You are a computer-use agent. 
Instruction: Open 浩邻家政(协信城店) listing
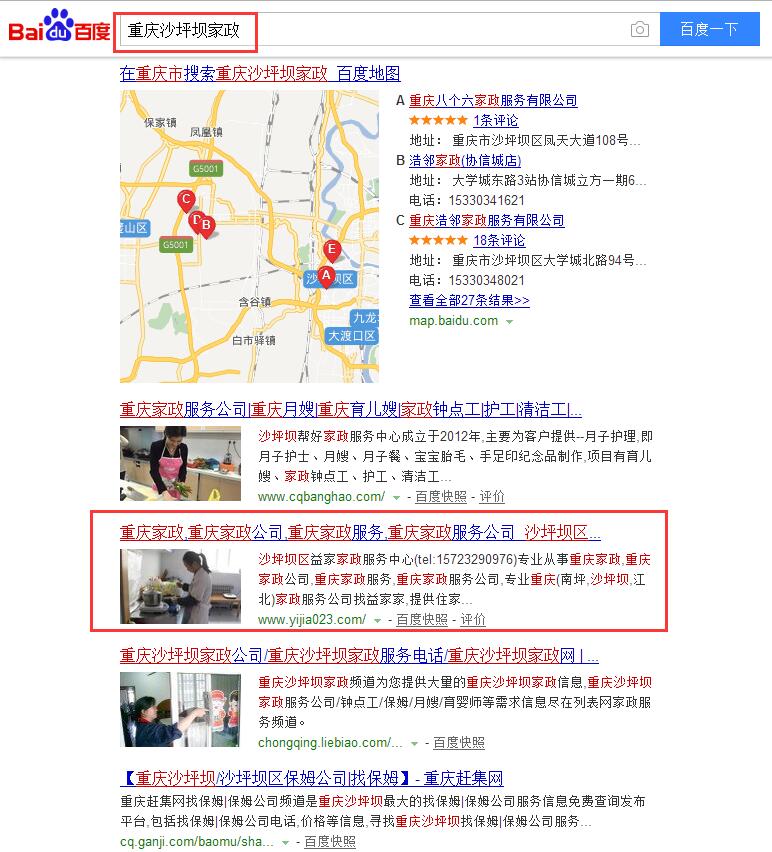(x=465, y=160)
